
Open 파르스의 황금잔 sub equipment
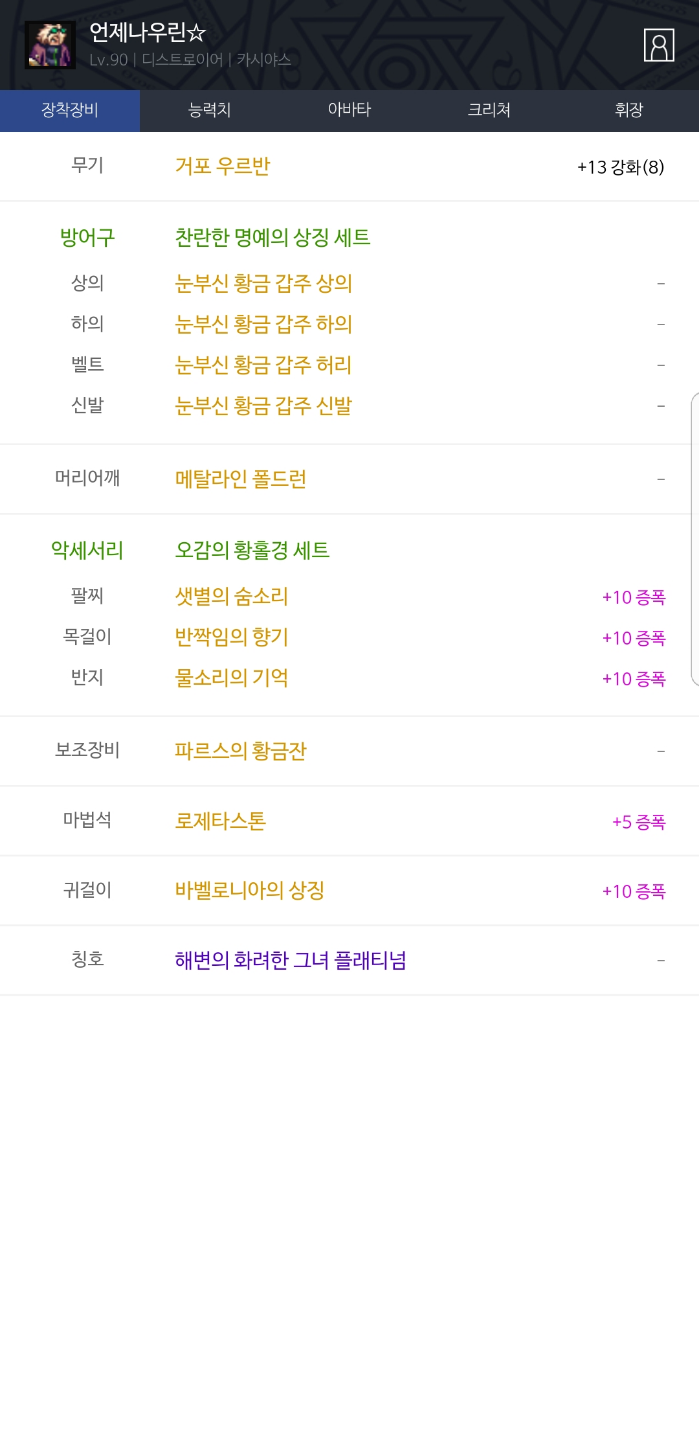coord(240,750)
